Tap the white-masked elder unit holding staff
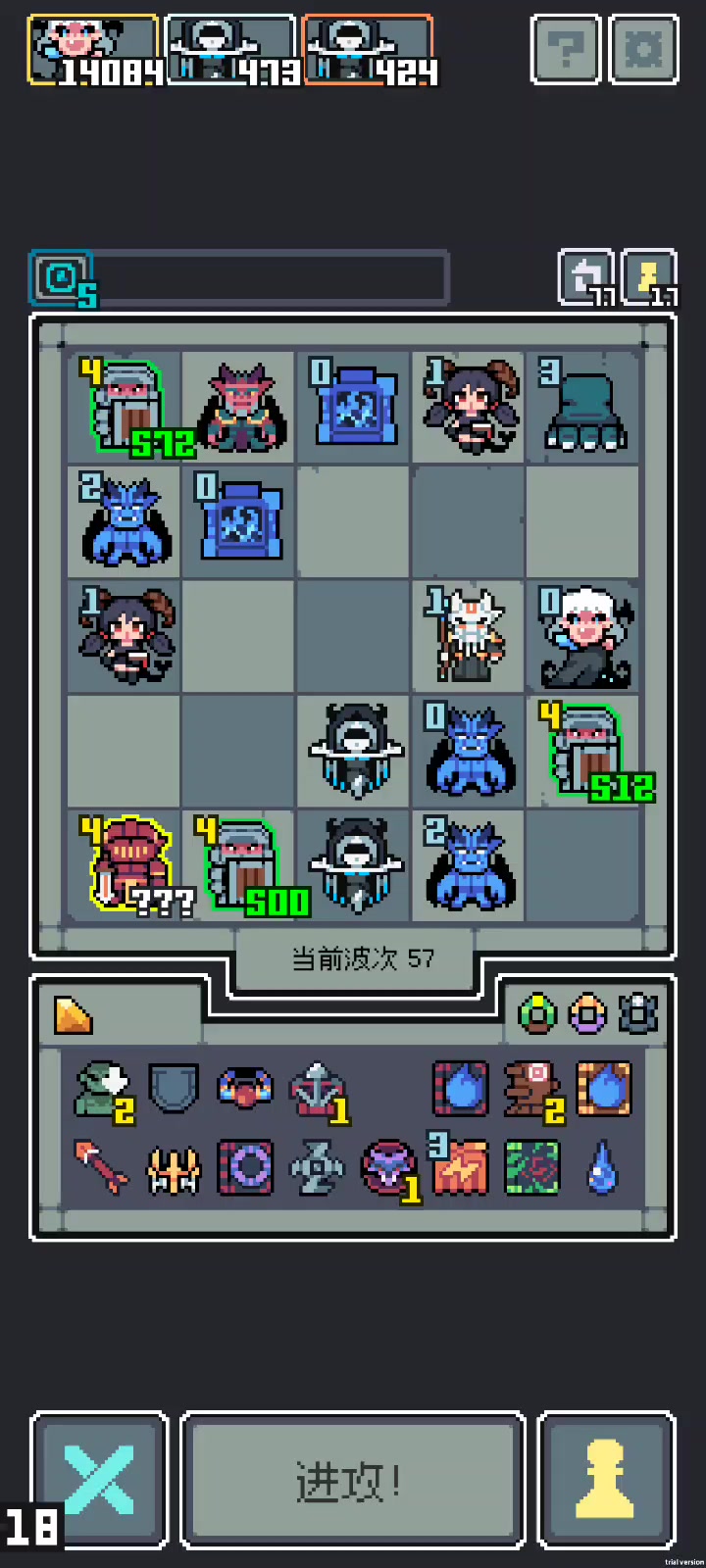The width and height of the screenshot is (706, 1568). 469,635
